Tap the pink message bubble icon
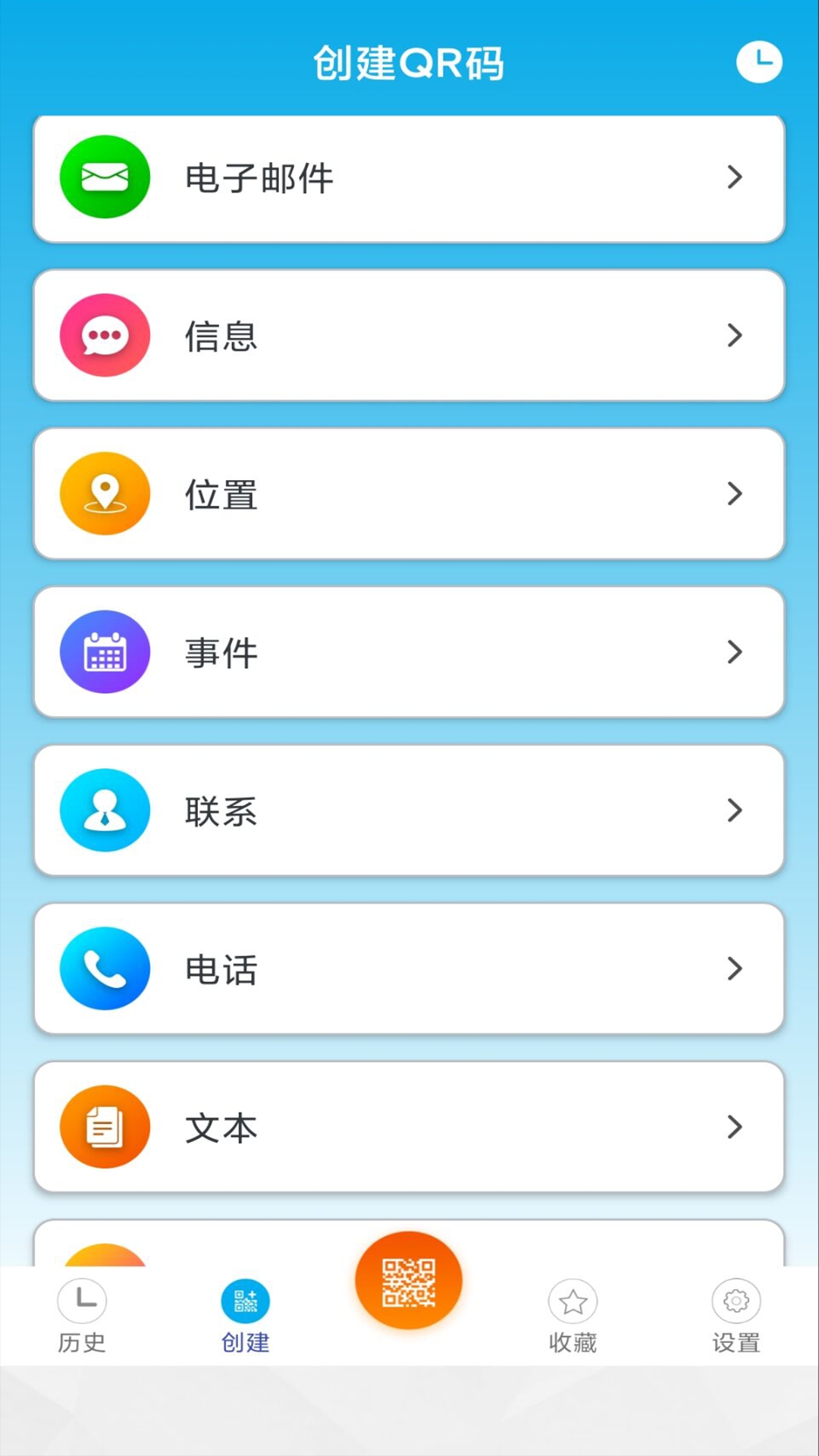Viewport: 819px width, 1456px height. 105,335
